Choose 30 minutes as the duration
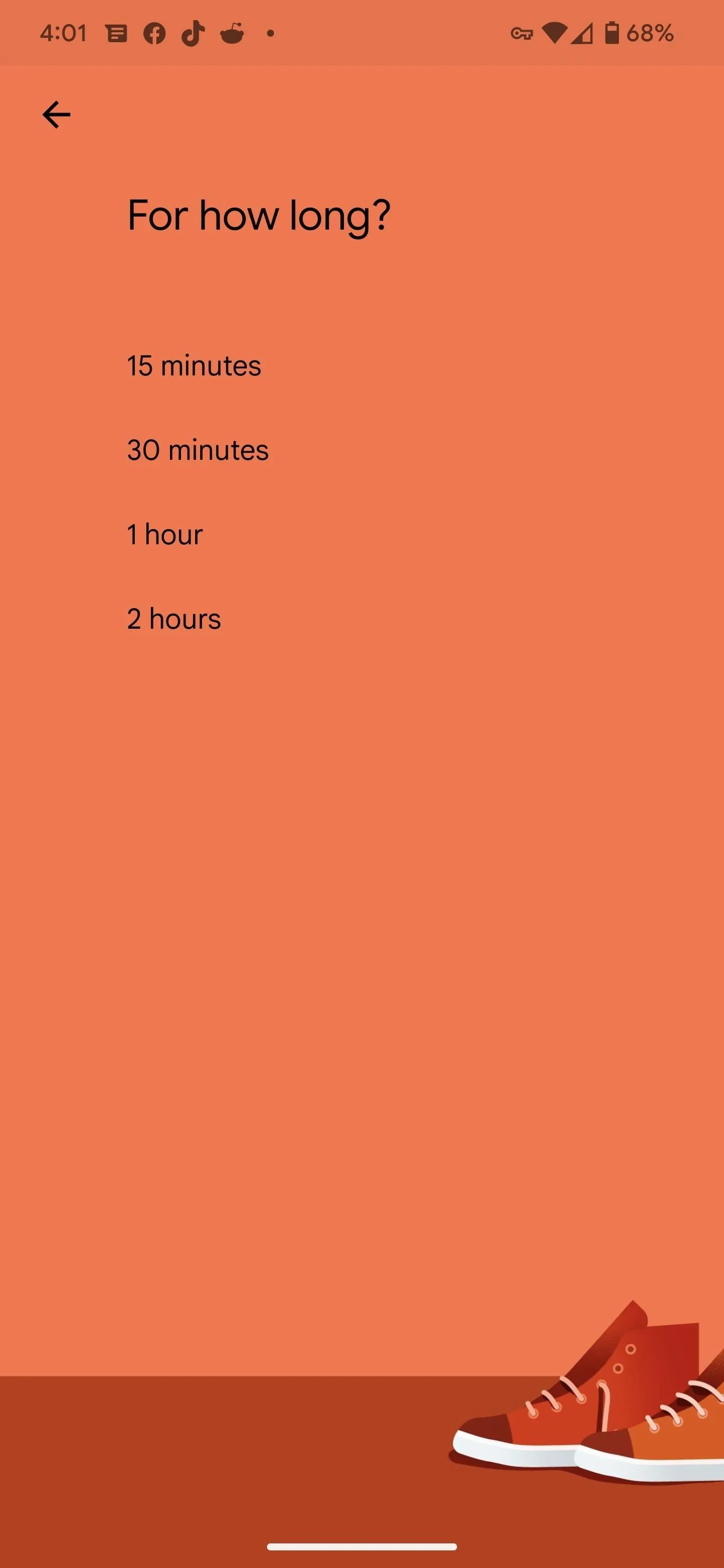 coord(197,450)
